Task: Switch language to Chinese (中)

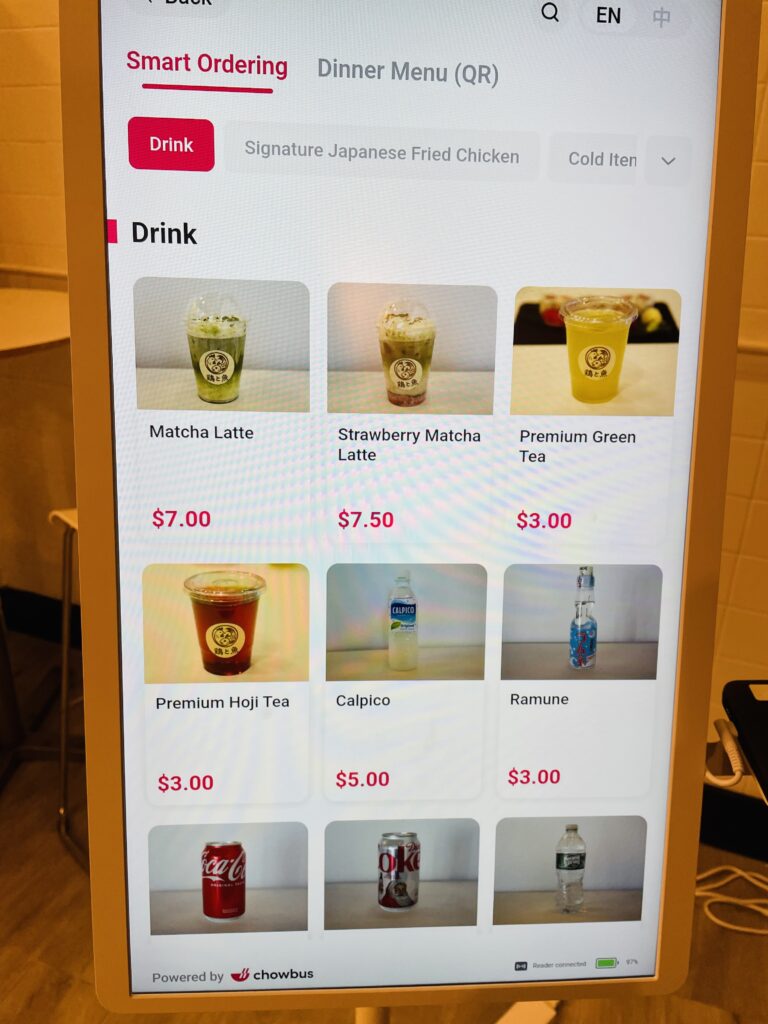Action: pos(661,16)
